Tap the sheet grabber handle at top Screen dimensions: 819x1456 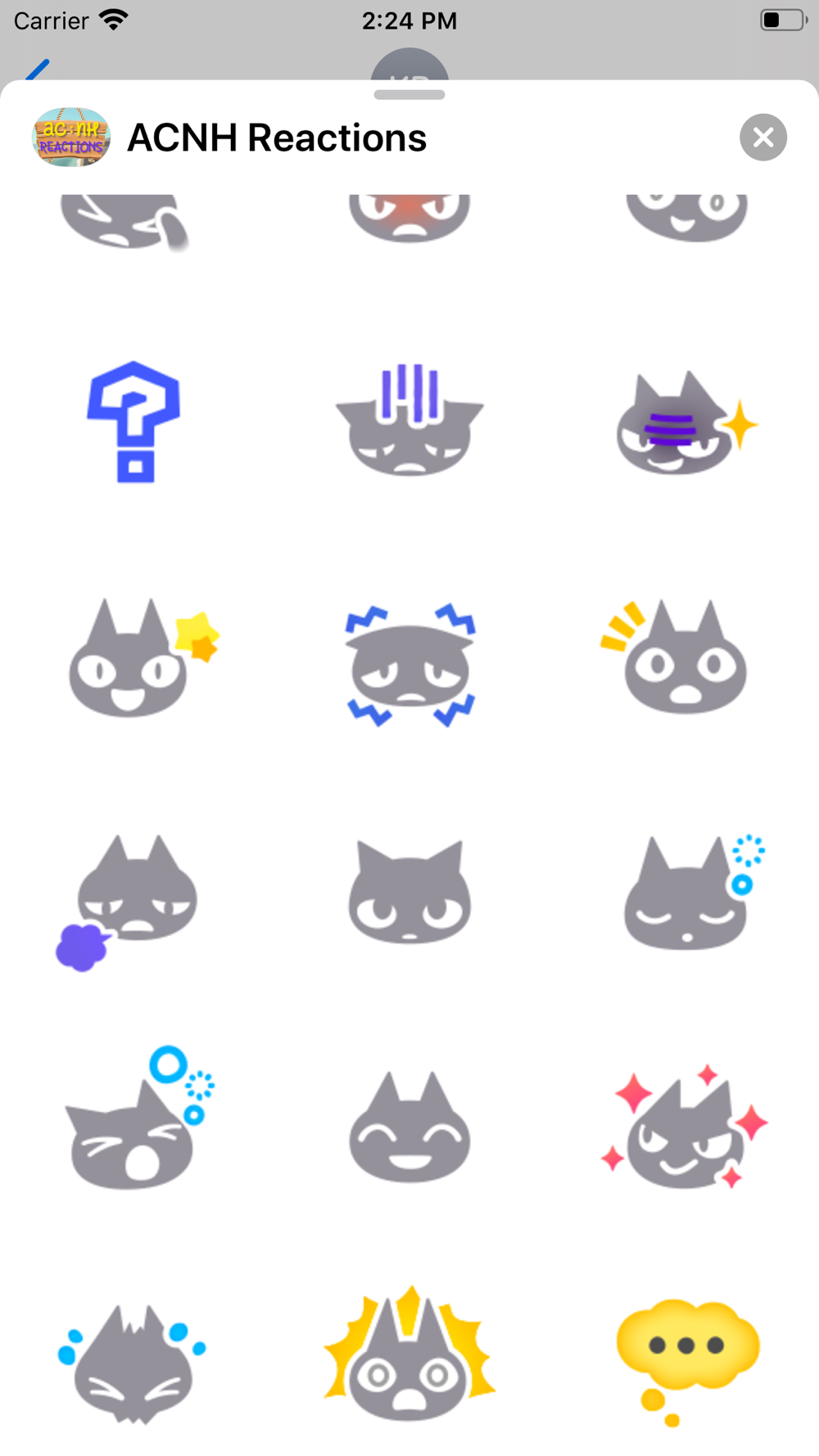coord(409,95)
